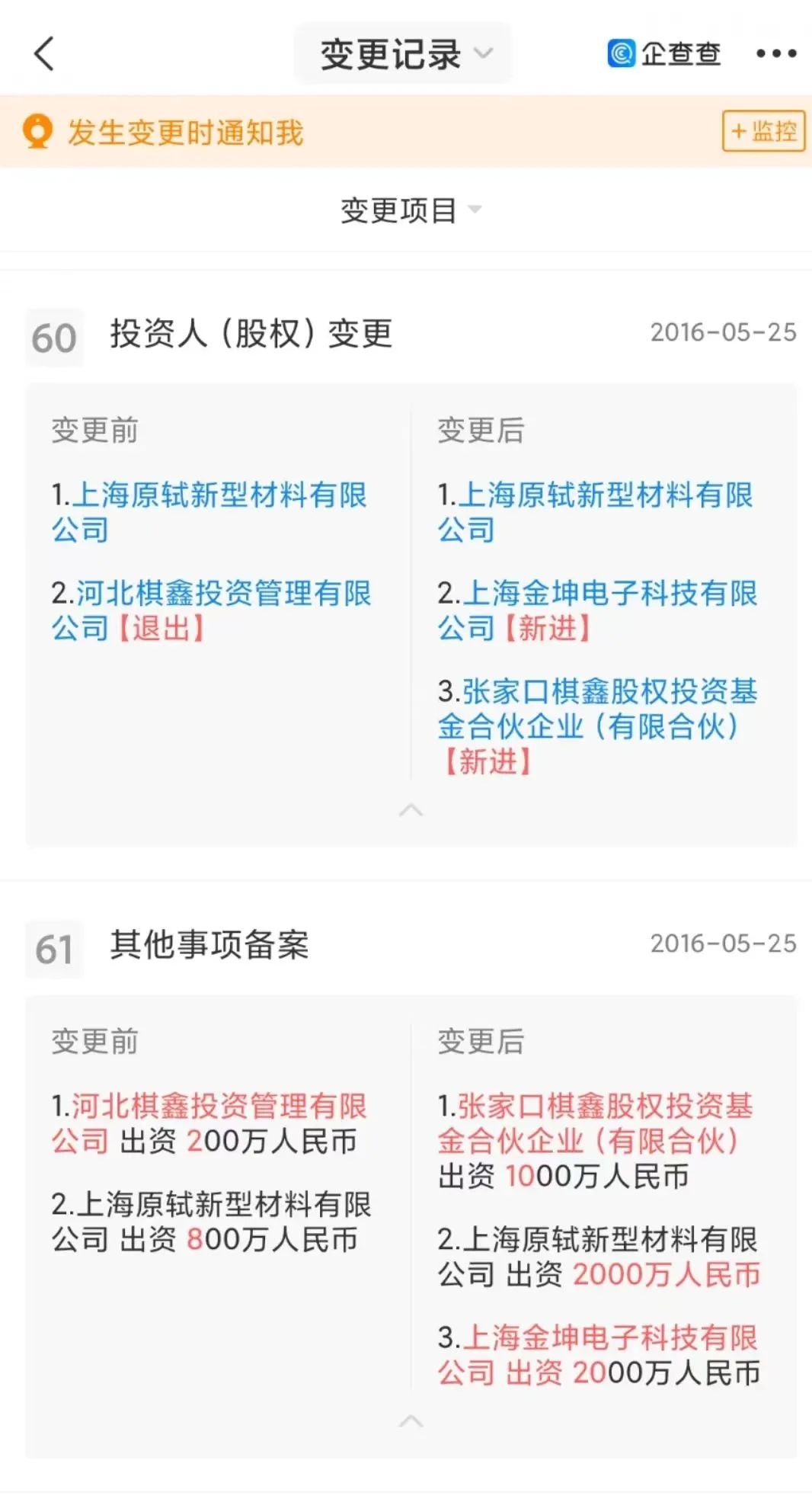Collapse record 60 with the up chevron
The image size is (812, 1499).
tap(411, 810)
